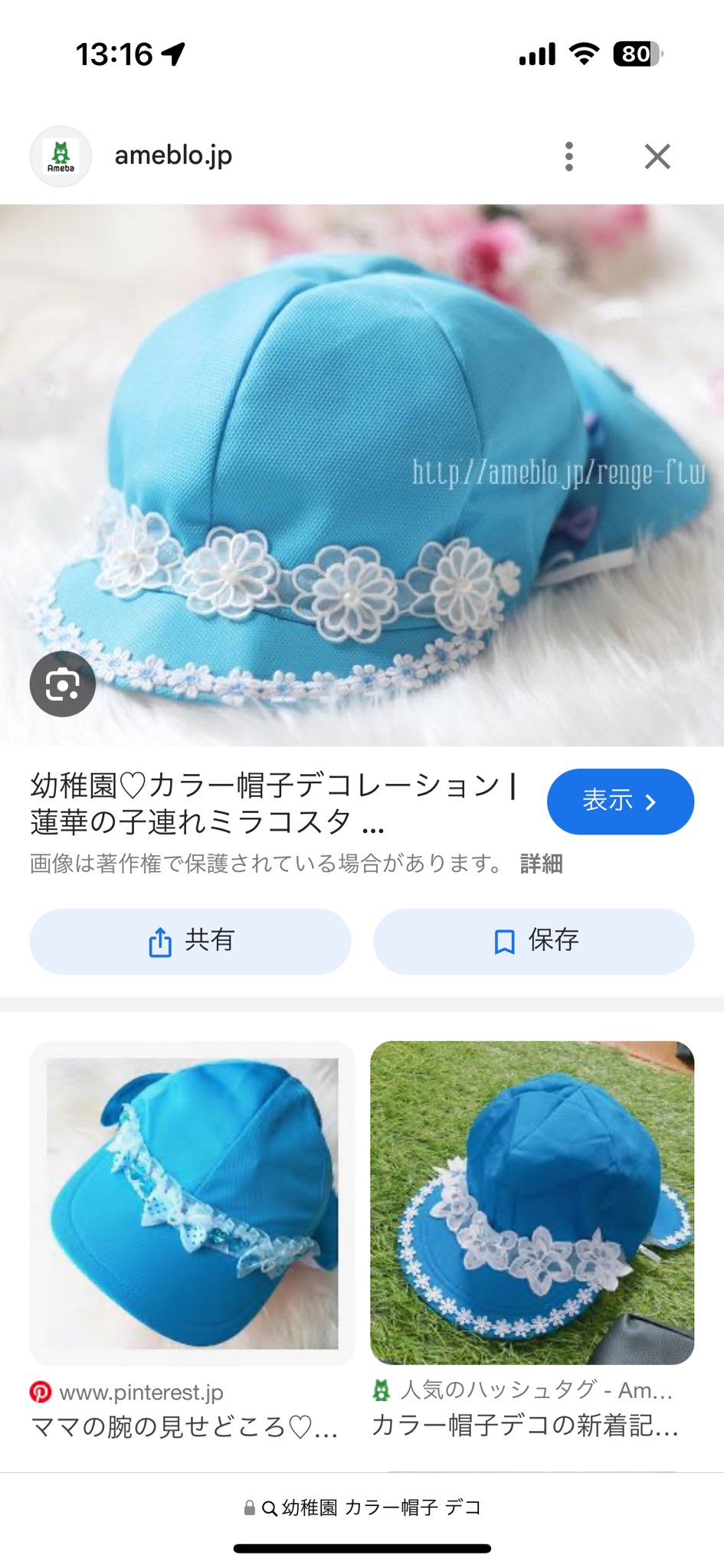Open the ameblo.jp source site header
This screenshot has height=1568, width=724.
tap(173, 155)
